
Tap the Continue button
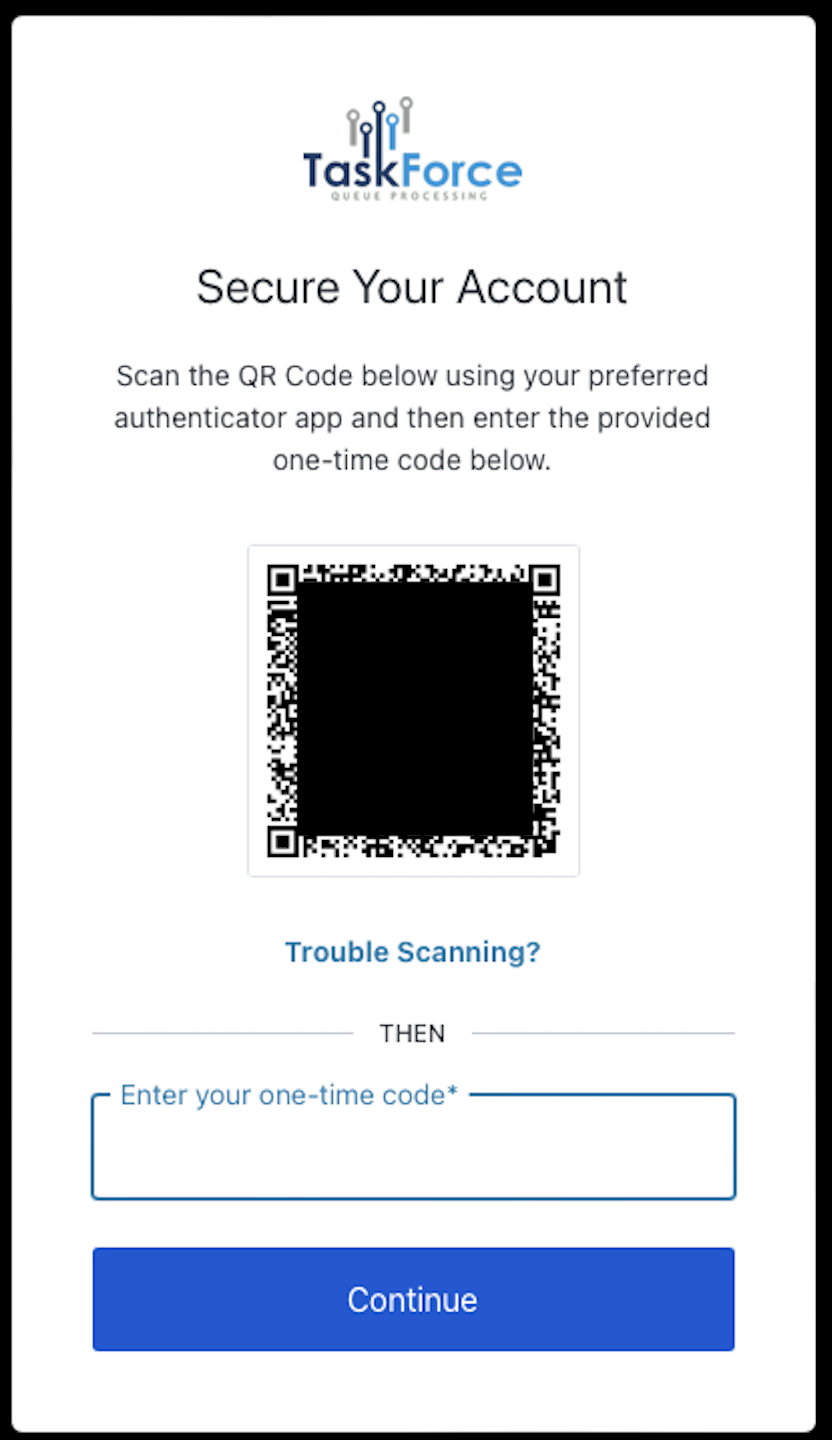(x=413, y=1299)
